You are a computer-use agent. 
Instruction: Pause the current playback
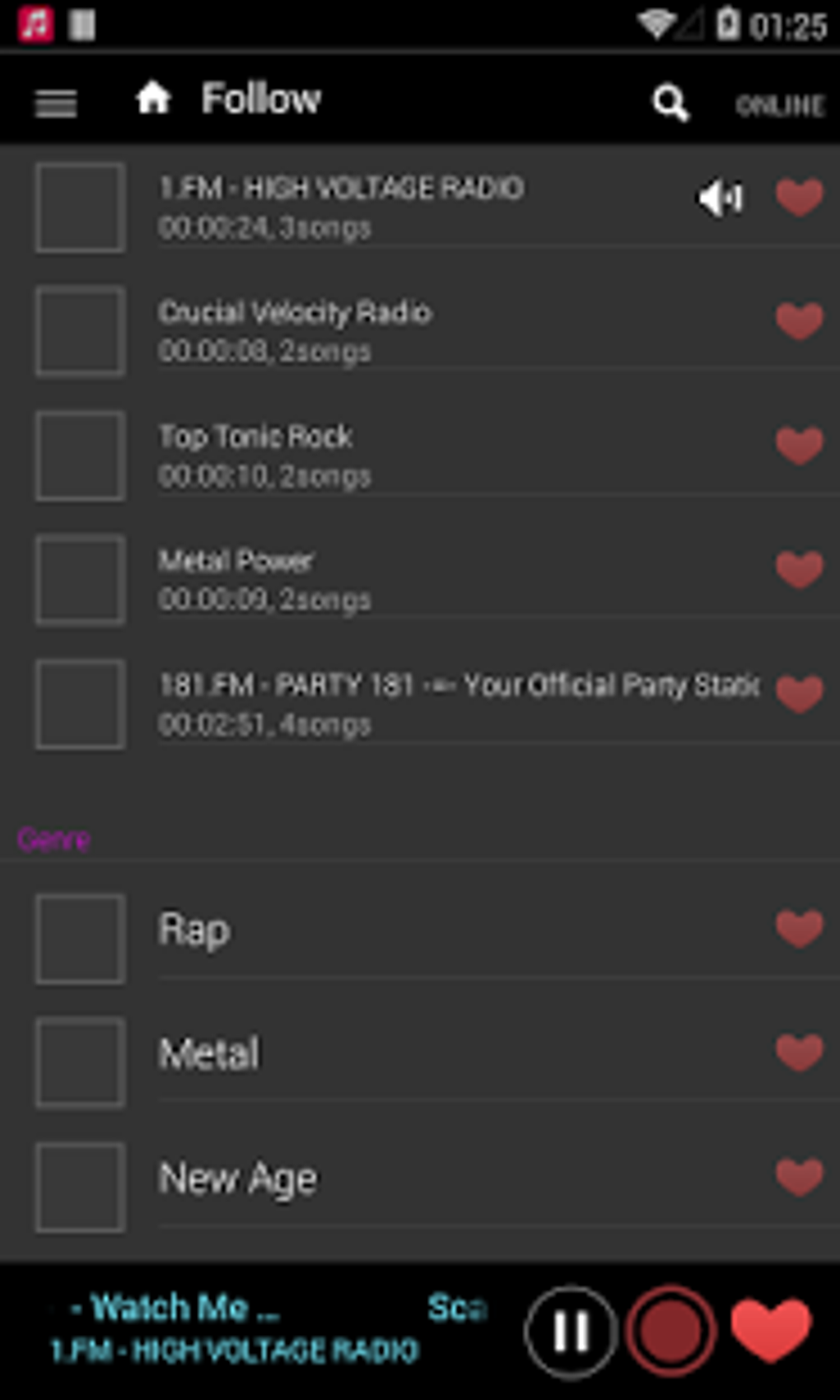(570, 1331)
